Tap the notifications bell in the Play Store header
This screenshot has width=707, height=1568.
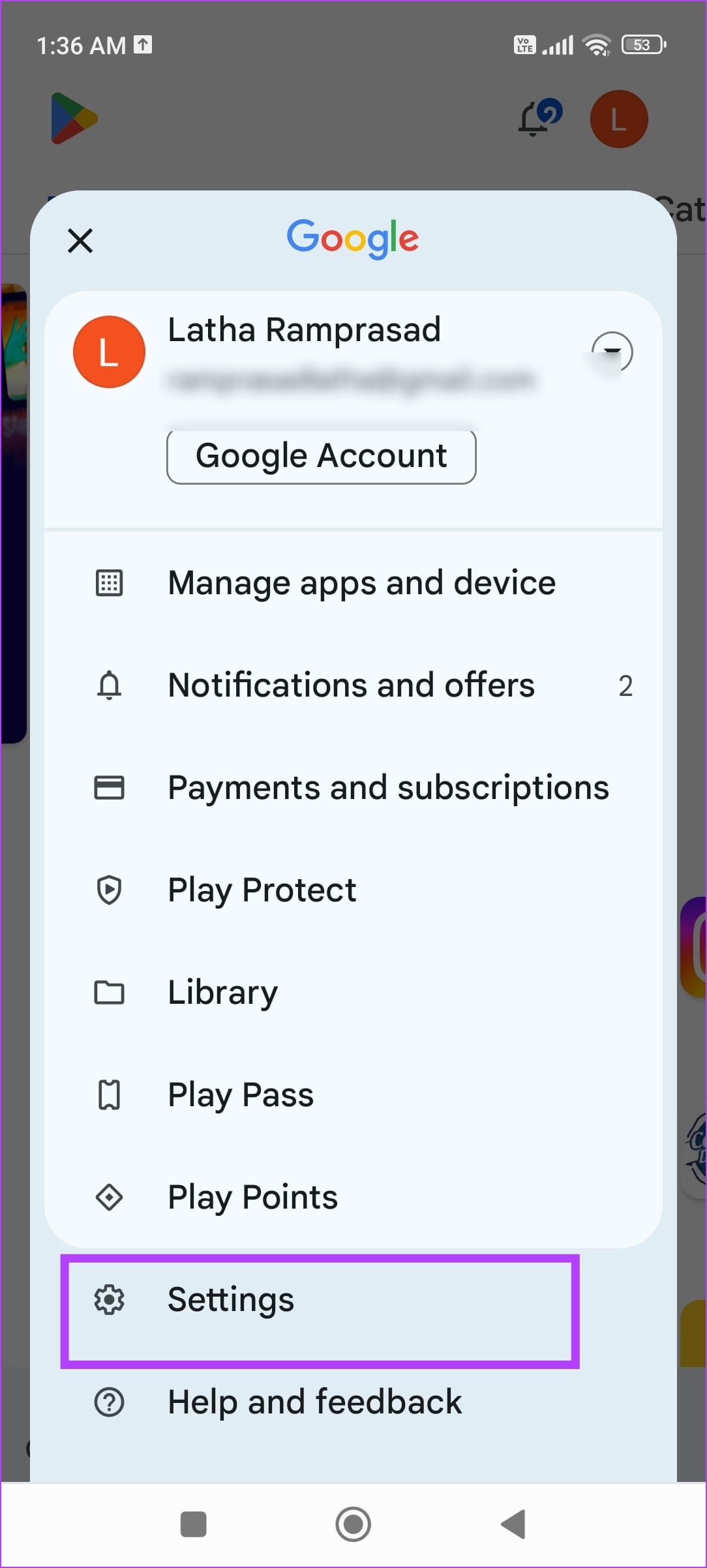(x=535, y=117)
